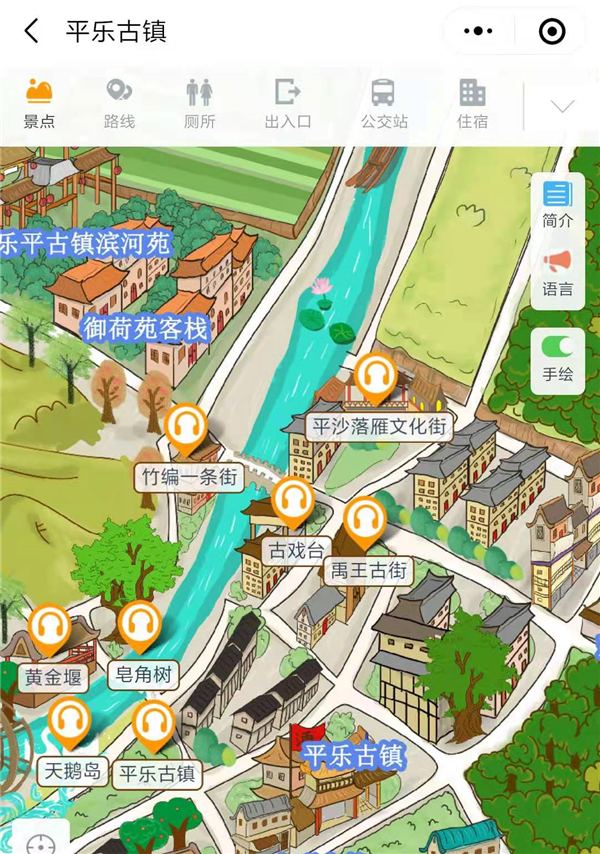
Task: Close the mini program
Action: pyautogui.click(x=552, y=32)
